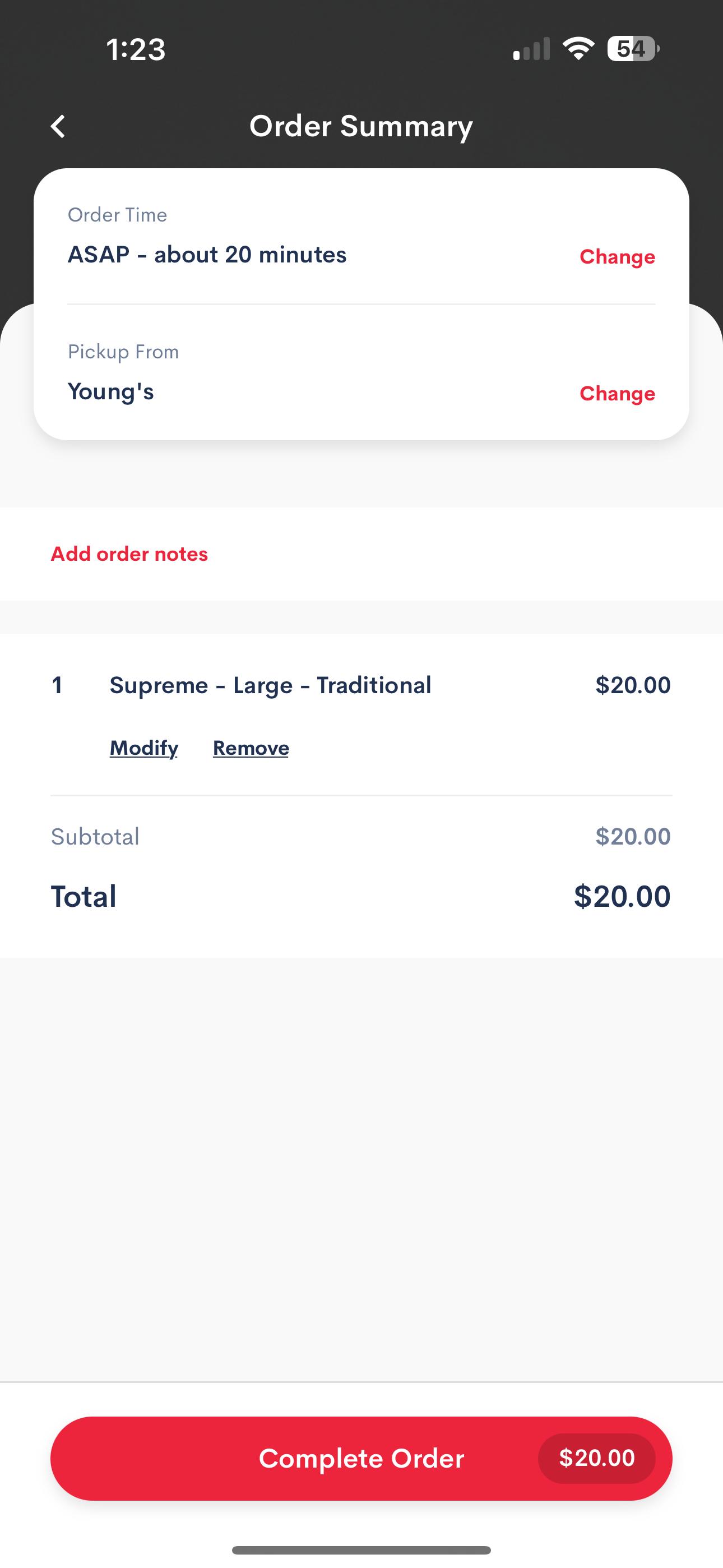This screenshot has width=723, height=1568.
Task: Change the ASAP order time
Action: tap(617, 257)
